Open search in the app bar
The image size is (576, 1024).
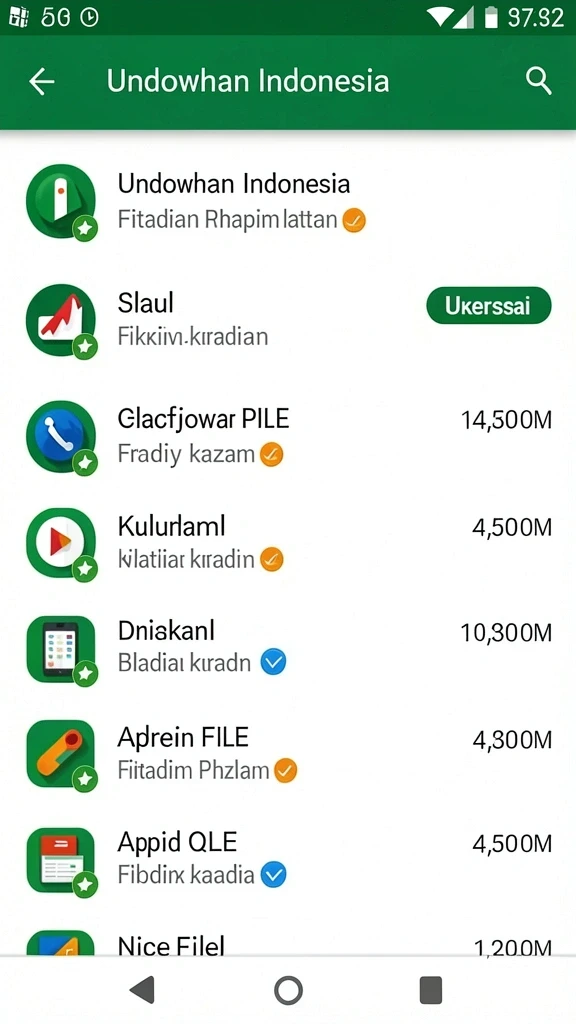point(539,82)
